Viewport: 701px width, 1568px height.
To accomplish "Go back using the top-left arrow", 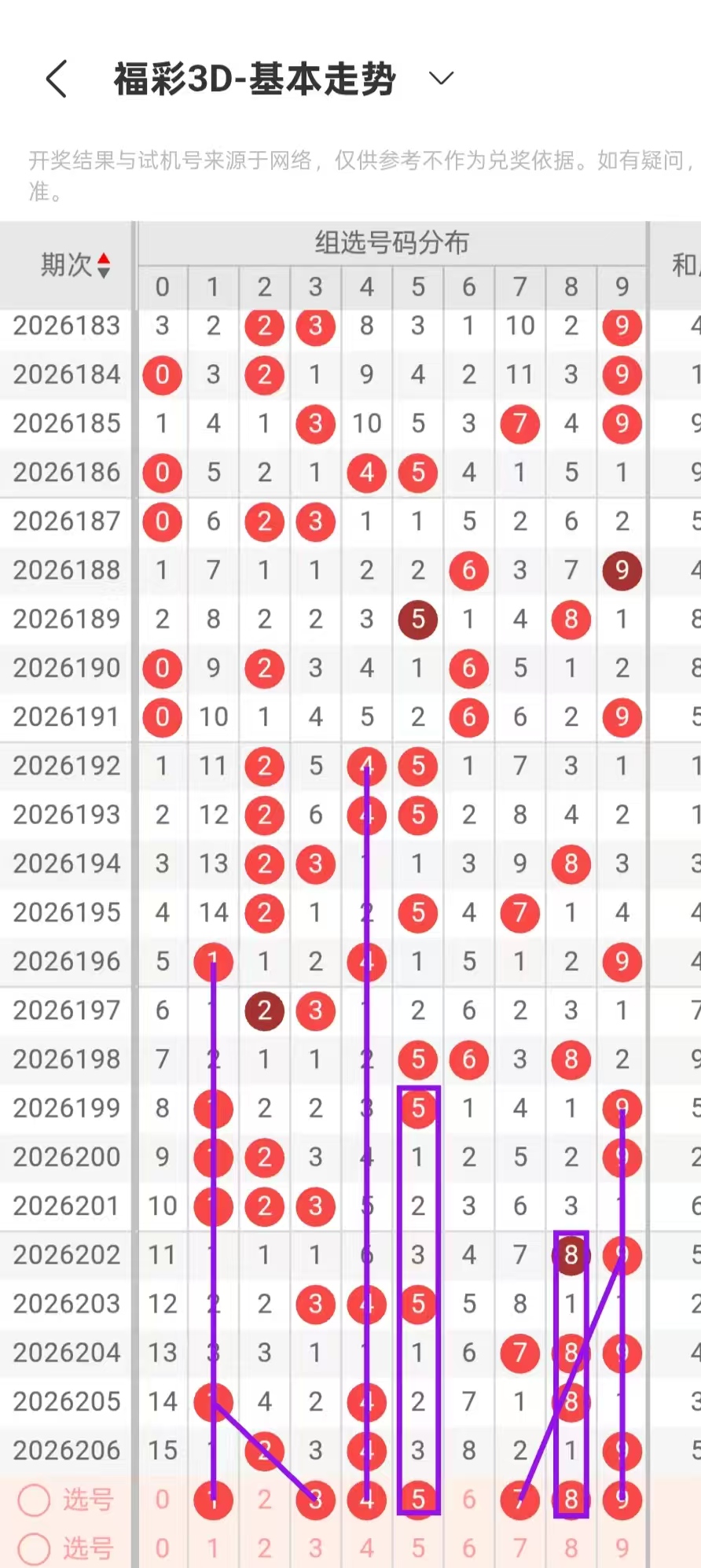I will click(x=56, y=79).
